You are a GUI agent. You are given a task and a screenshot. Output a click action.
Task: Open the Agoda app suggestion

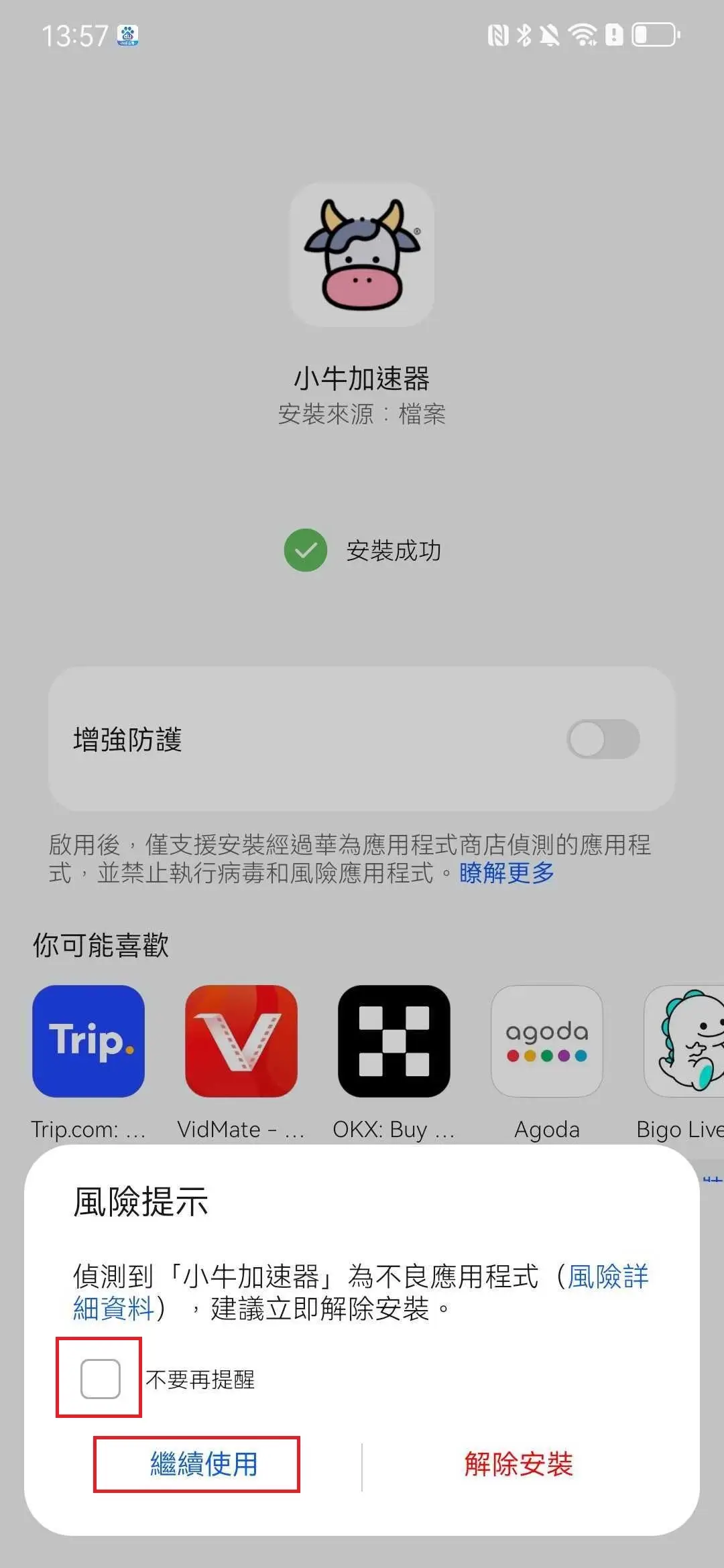(547, 1041)
